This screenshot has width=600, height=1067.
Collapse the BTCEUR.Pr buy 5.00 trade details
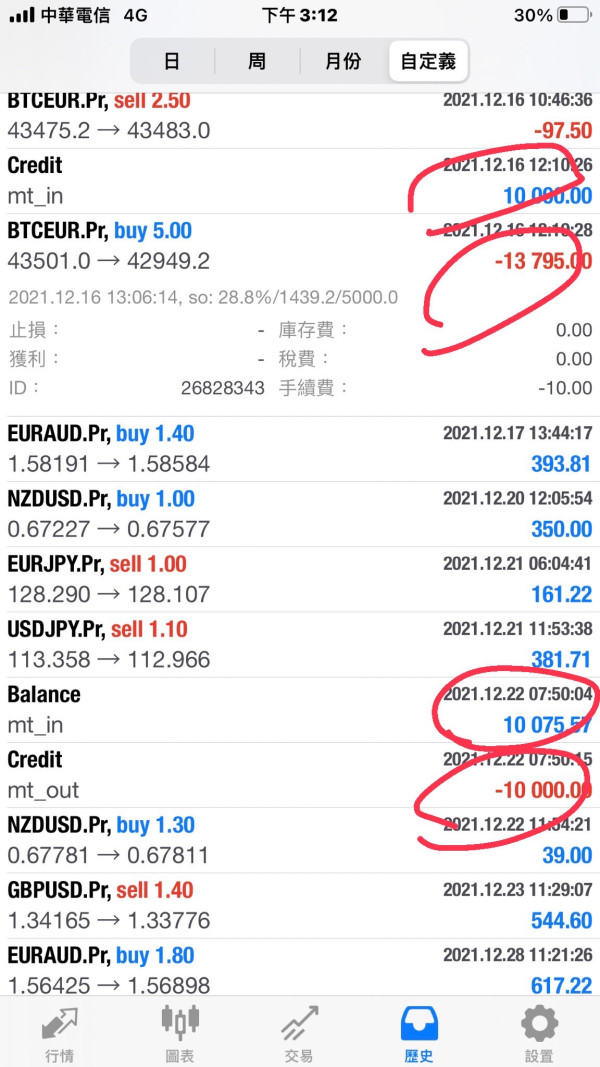[x=300, y=315]
